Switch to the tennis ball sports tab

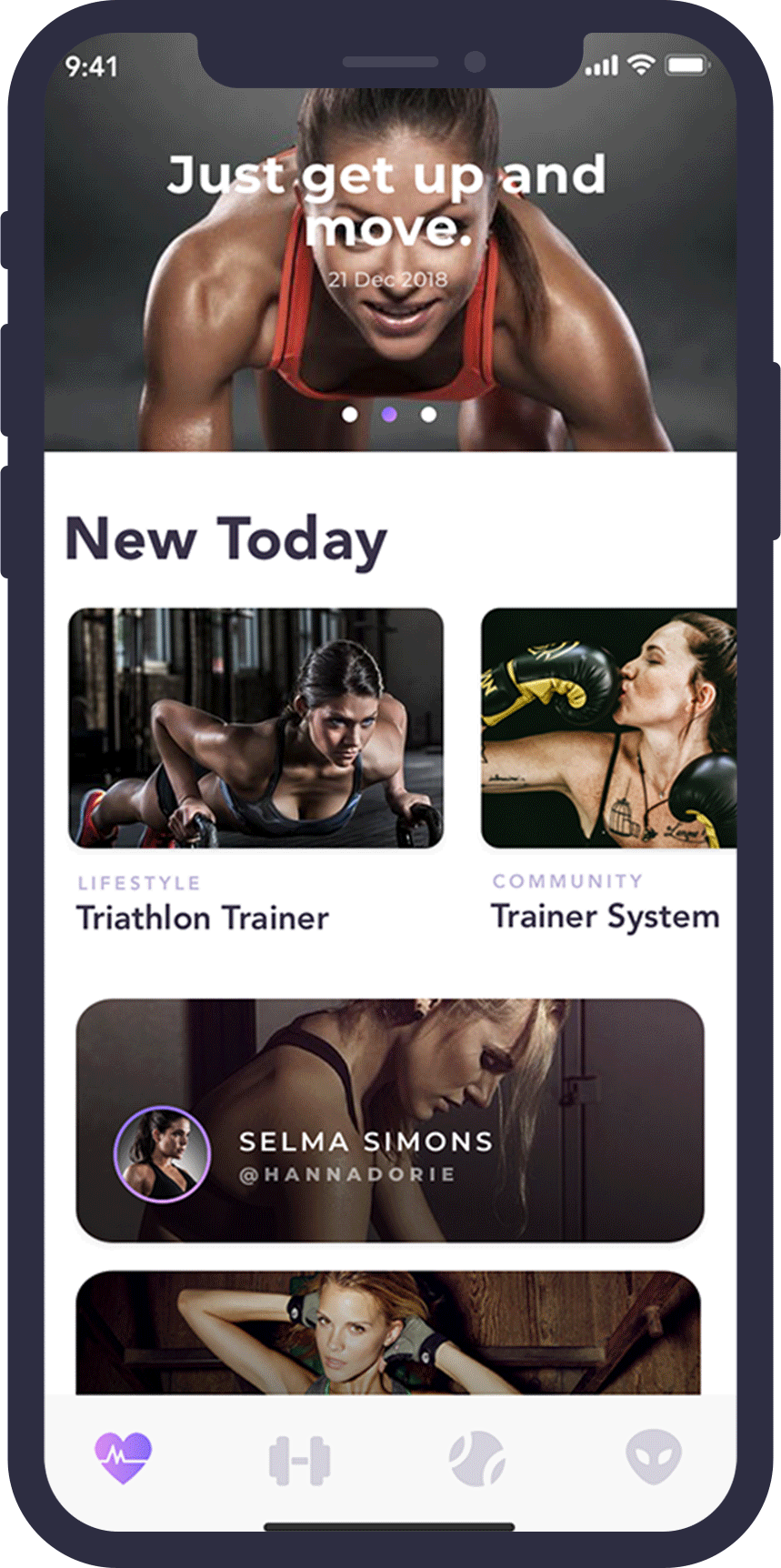477,1459
